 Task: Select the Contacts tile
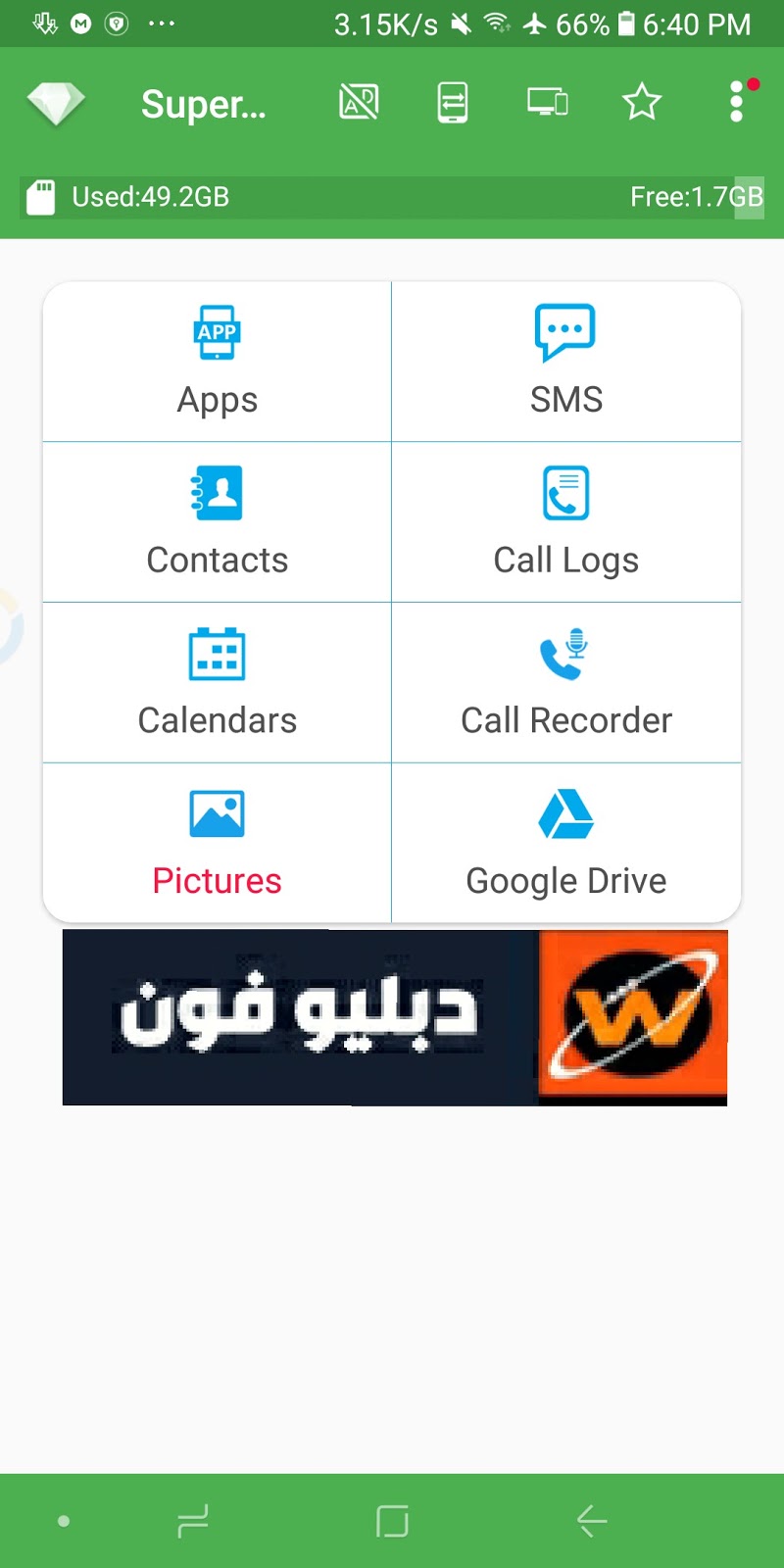point(218,522)
